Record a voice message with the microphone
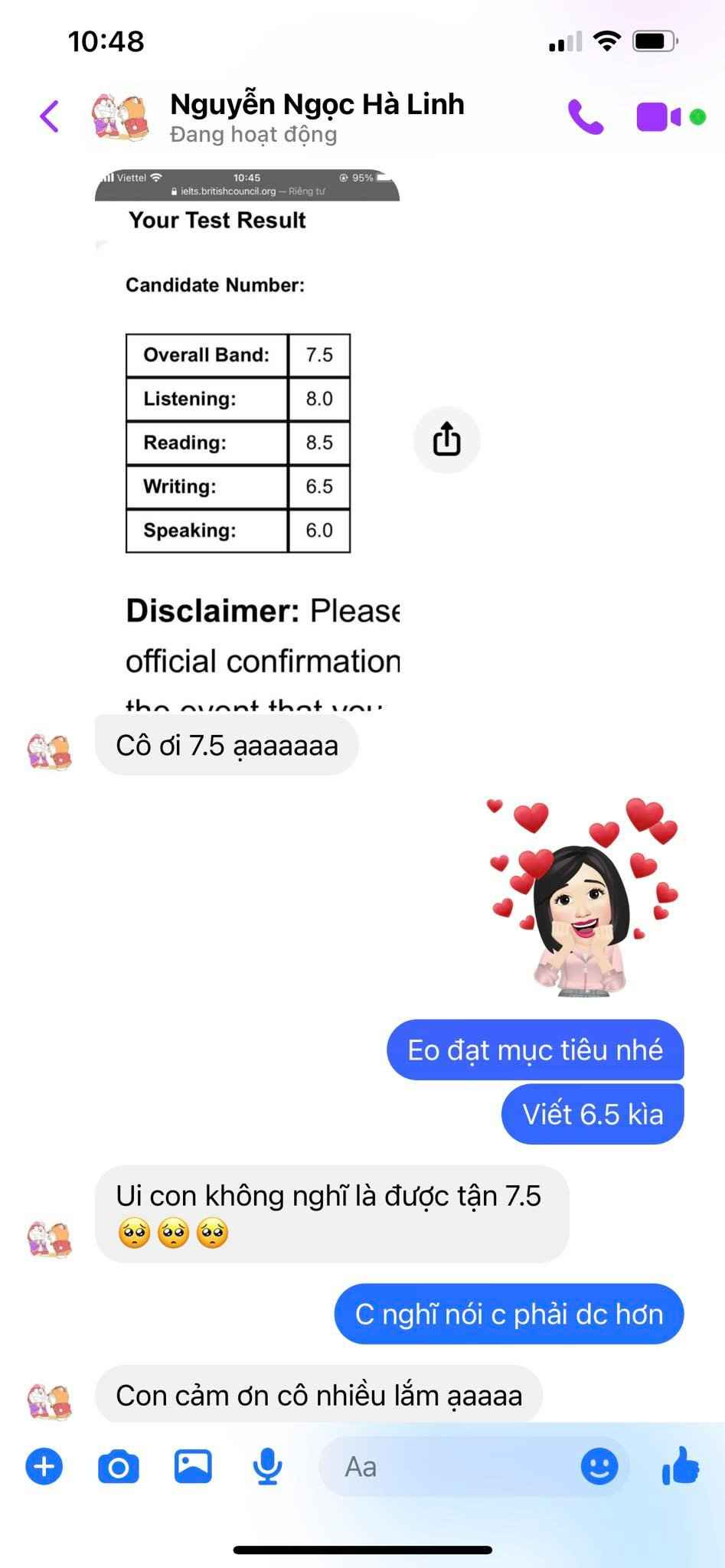This screenshot has height=1568, width=725. 267,1466
